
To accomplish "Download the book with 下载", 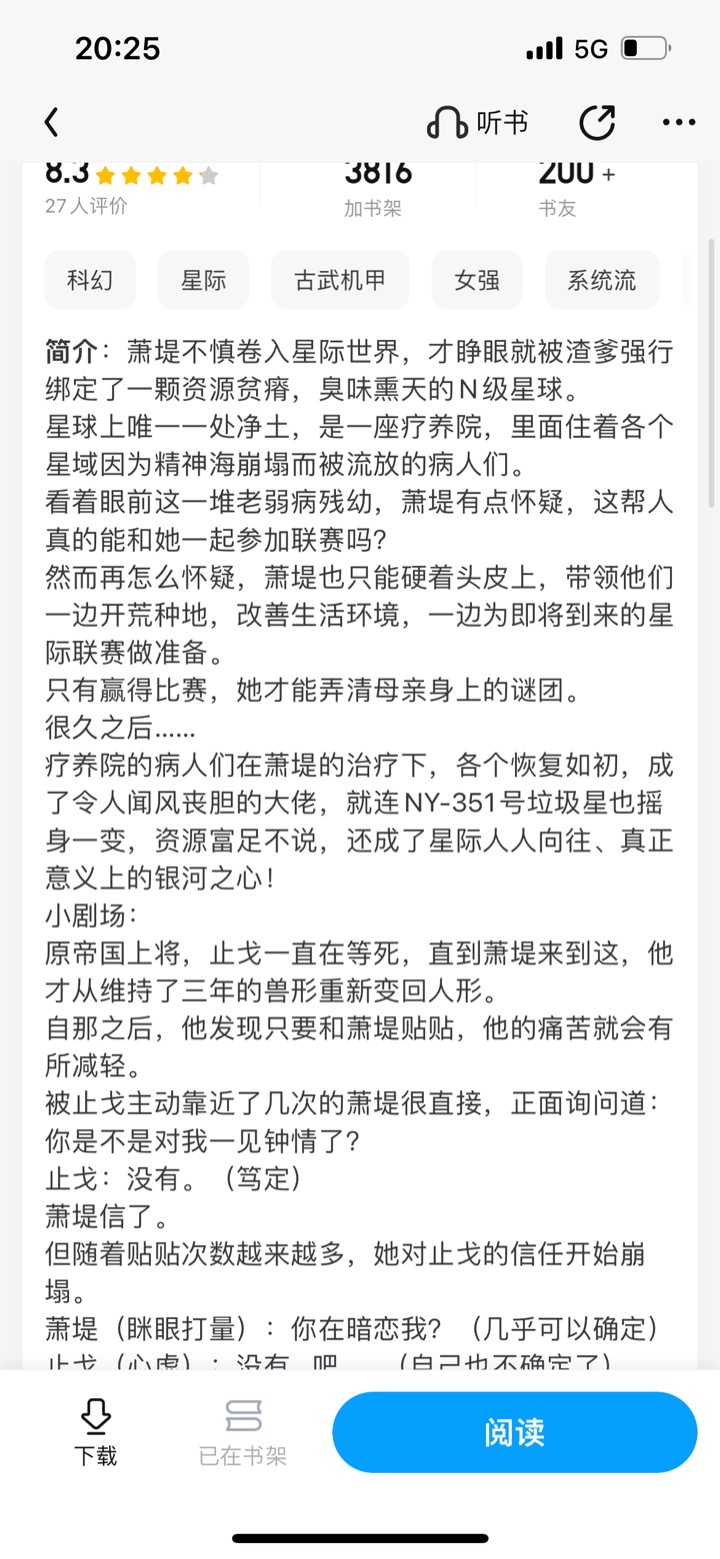I will point(95,1433).
